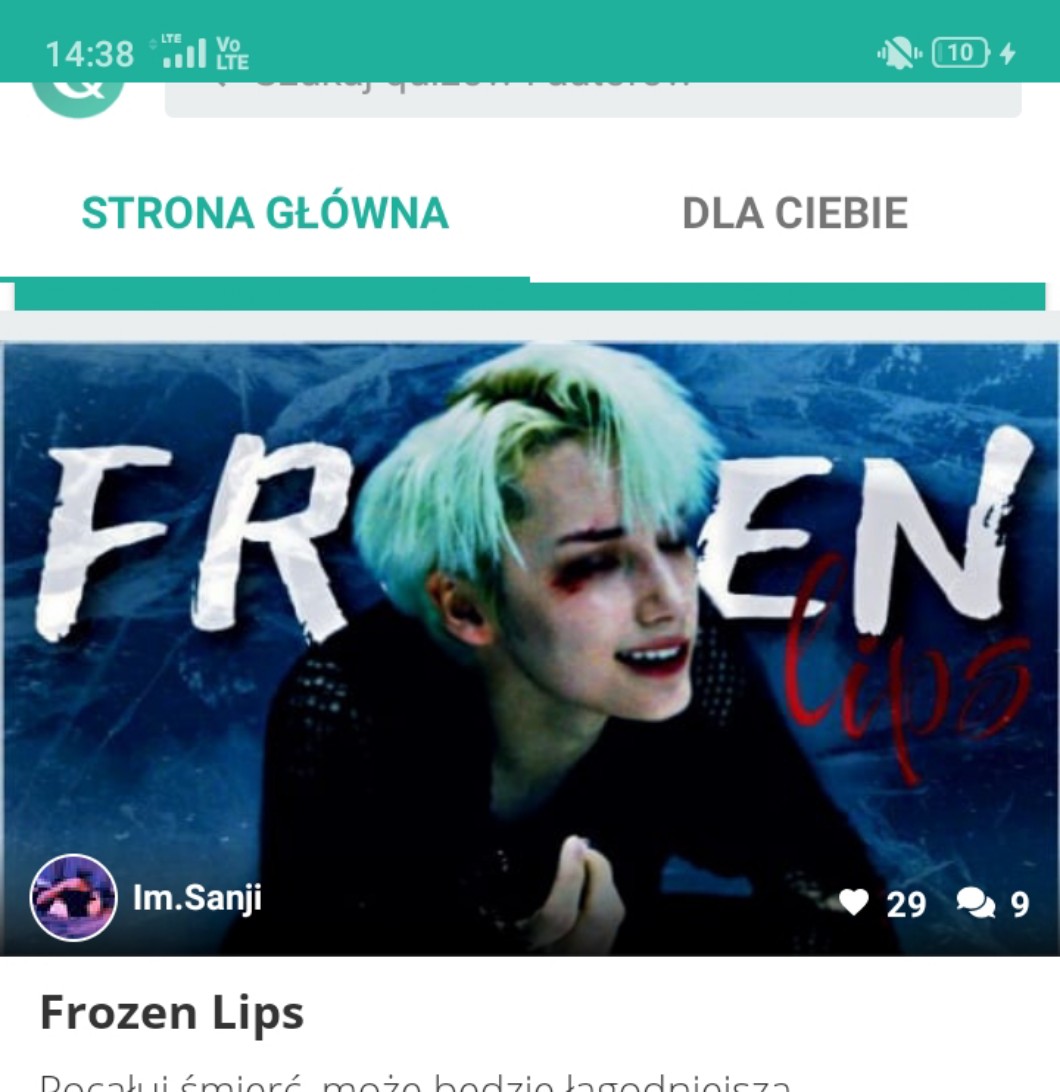Open comments on Frozen Lips
1060x1092 pixels.
[x=975, y=904]
